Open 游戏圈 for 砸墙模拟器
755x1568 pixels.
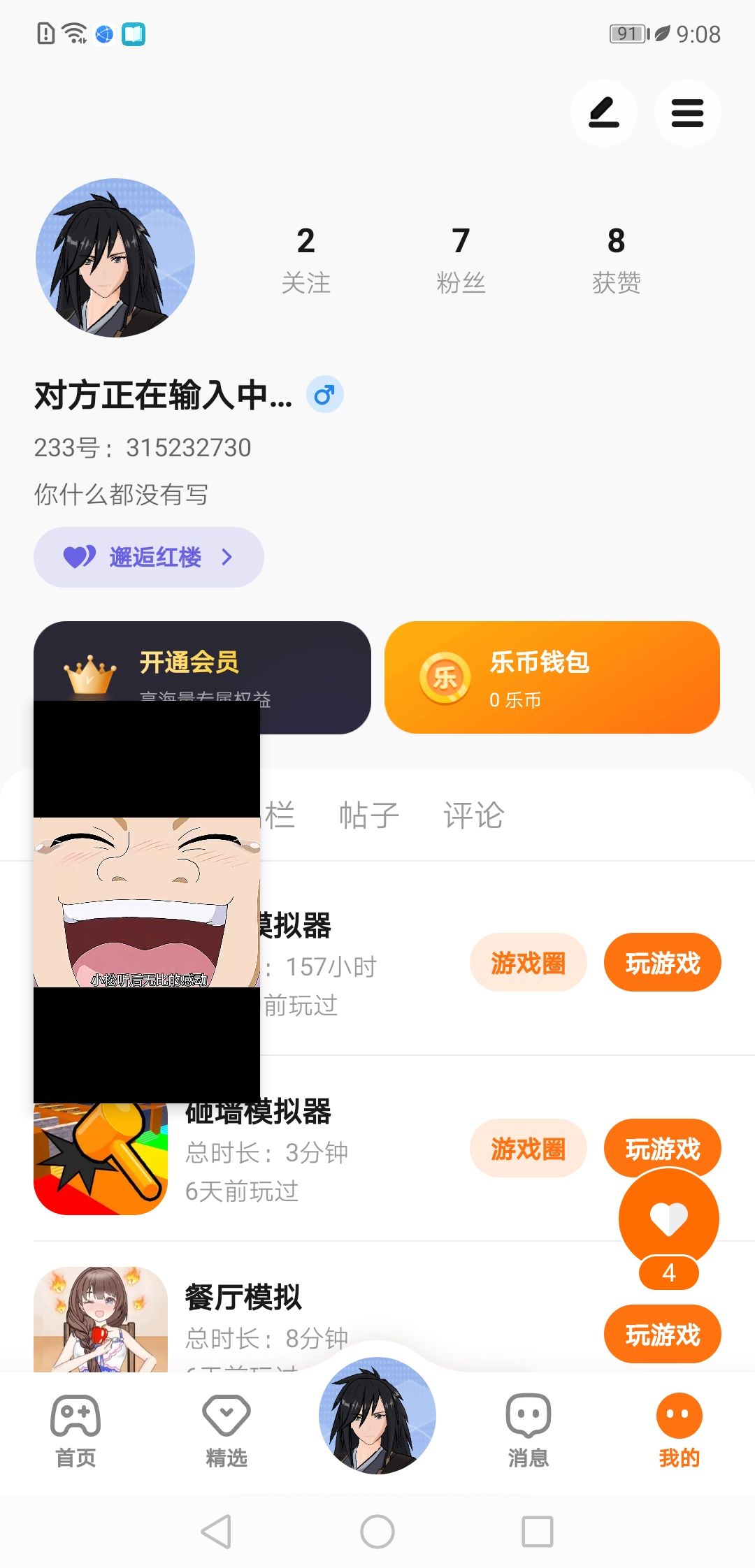point(528,1148)
